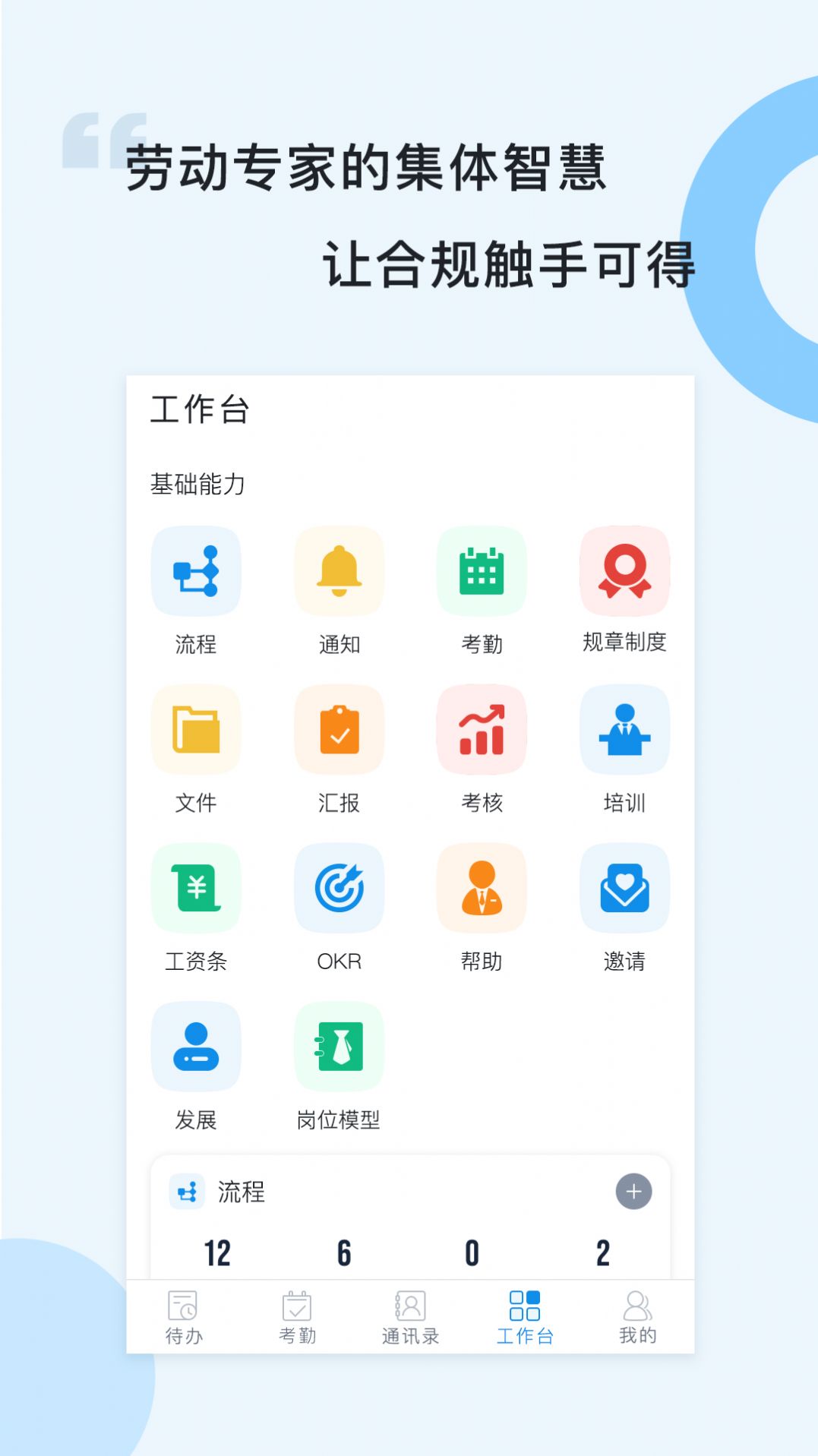The height and width of the screenshot is (1456, 818).
Task: Open the 帮助 help icon
Action: point(481,889)
